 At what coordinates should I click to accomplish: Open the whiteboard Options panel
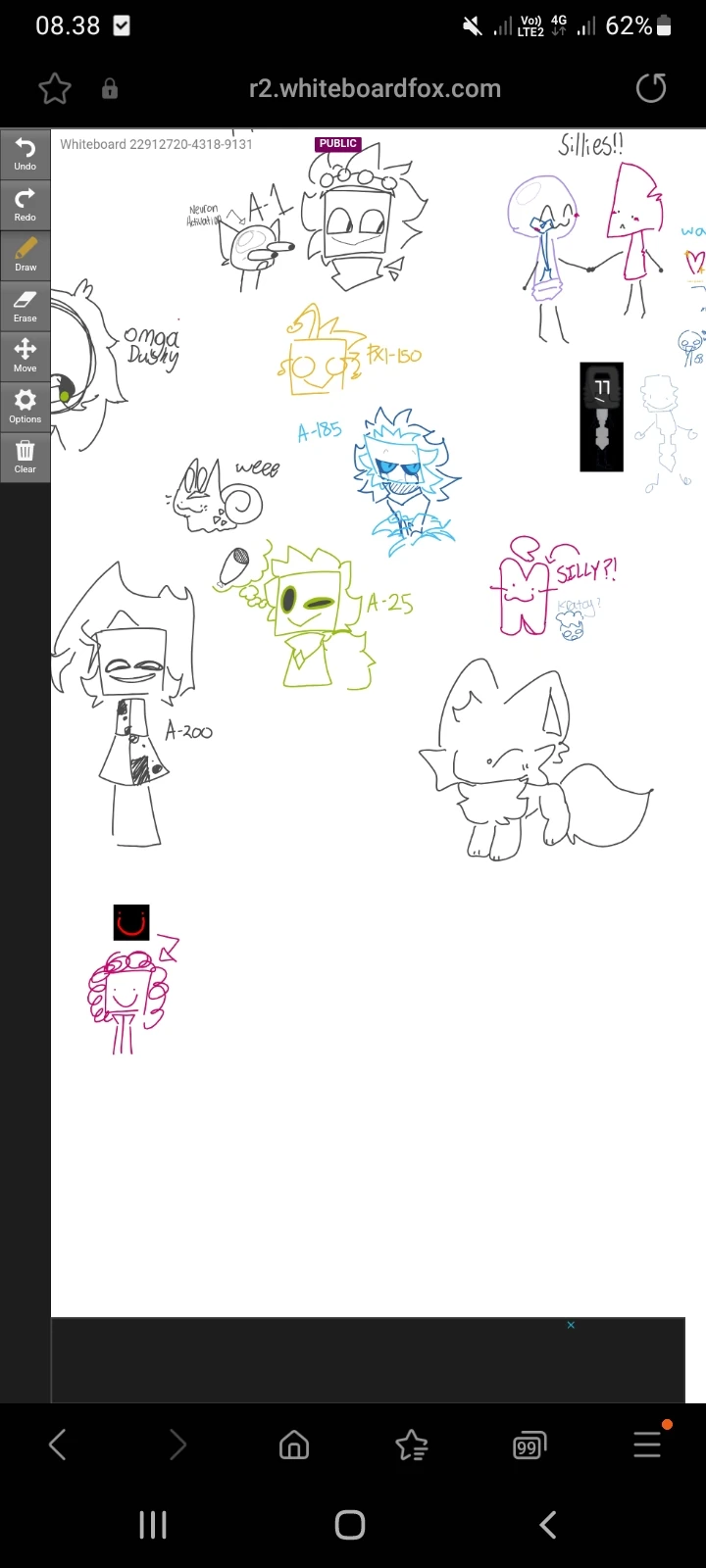25,404
